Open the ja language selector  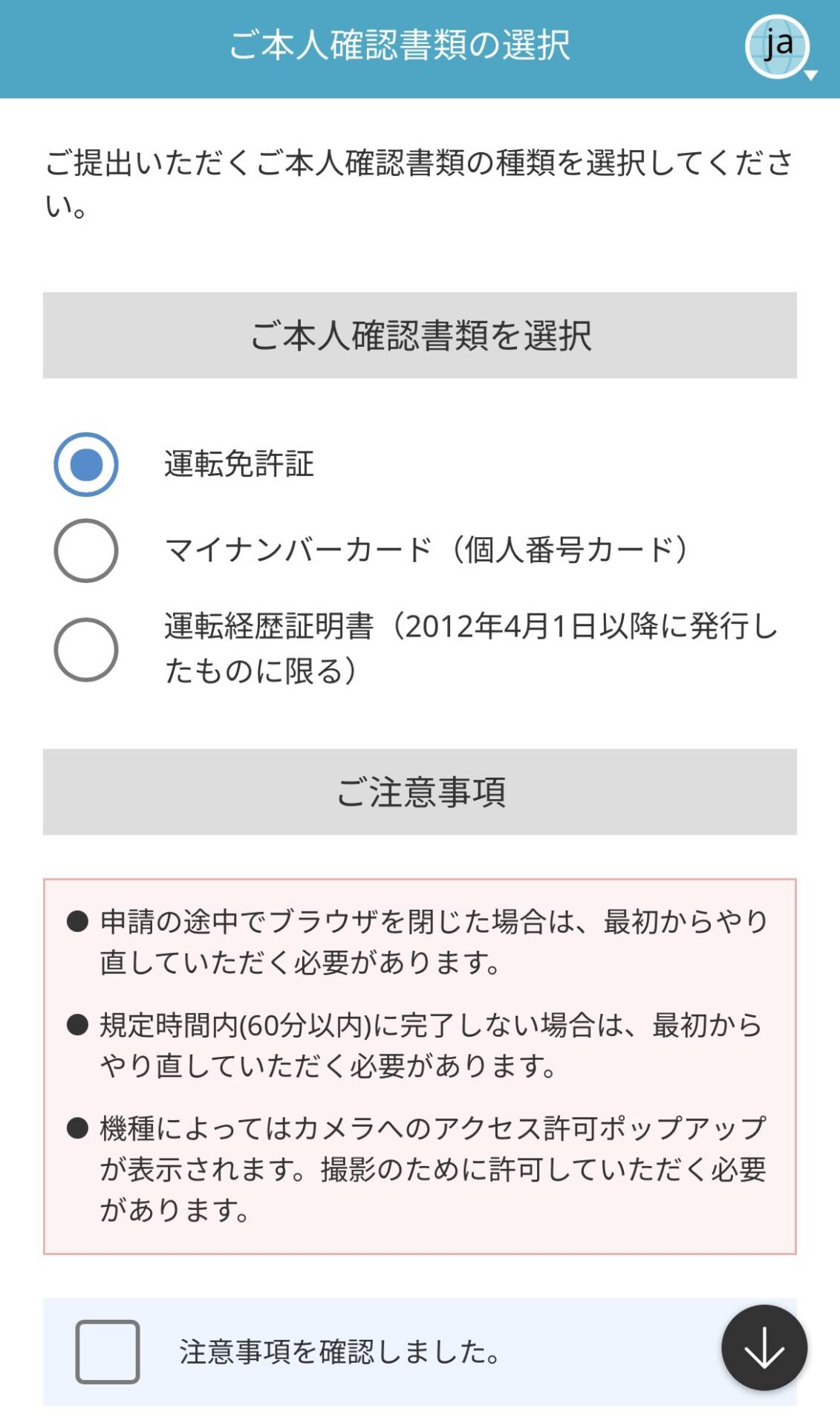click(x=778, y=47)
